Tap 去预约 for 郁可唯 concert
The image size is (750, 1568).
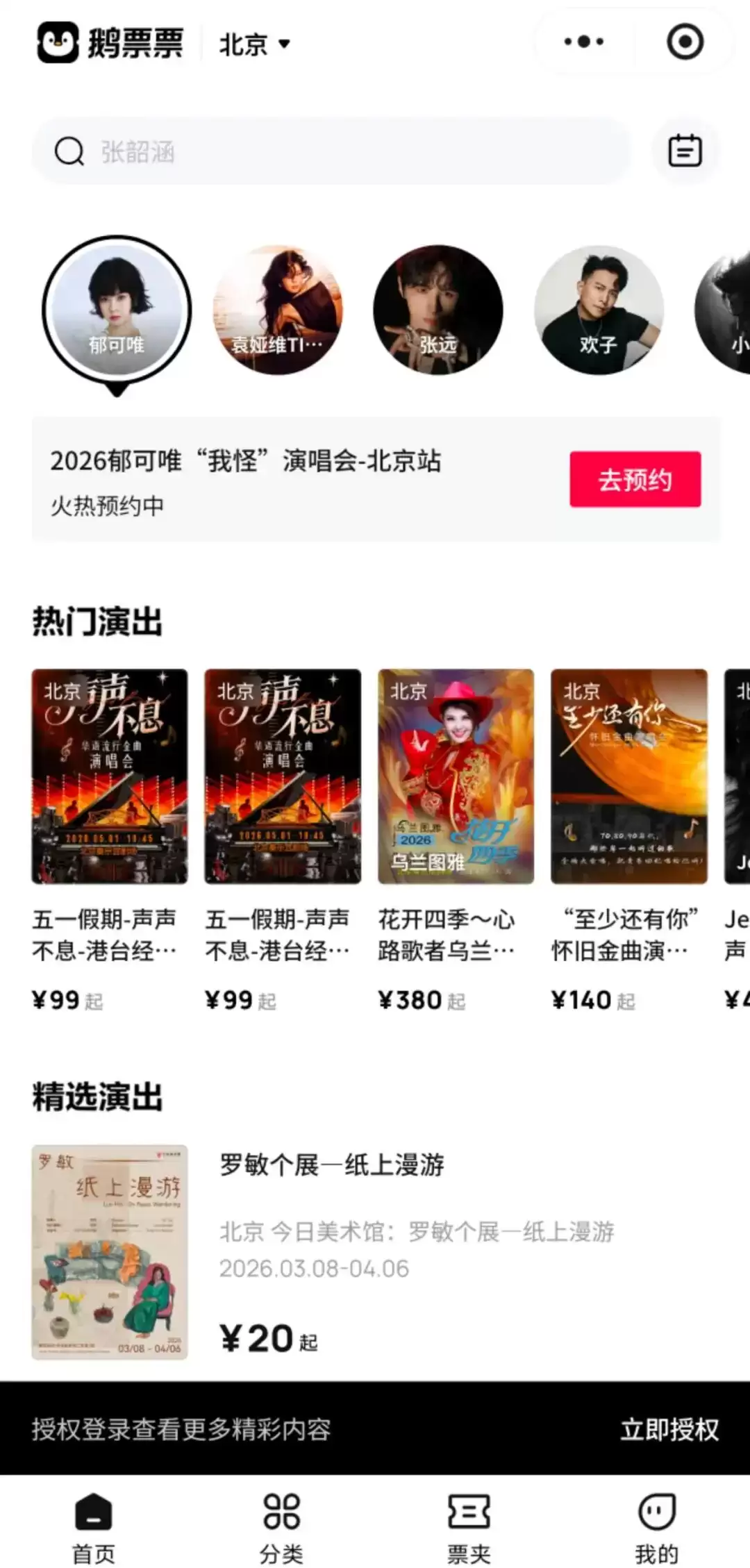[x=635, y=480]
